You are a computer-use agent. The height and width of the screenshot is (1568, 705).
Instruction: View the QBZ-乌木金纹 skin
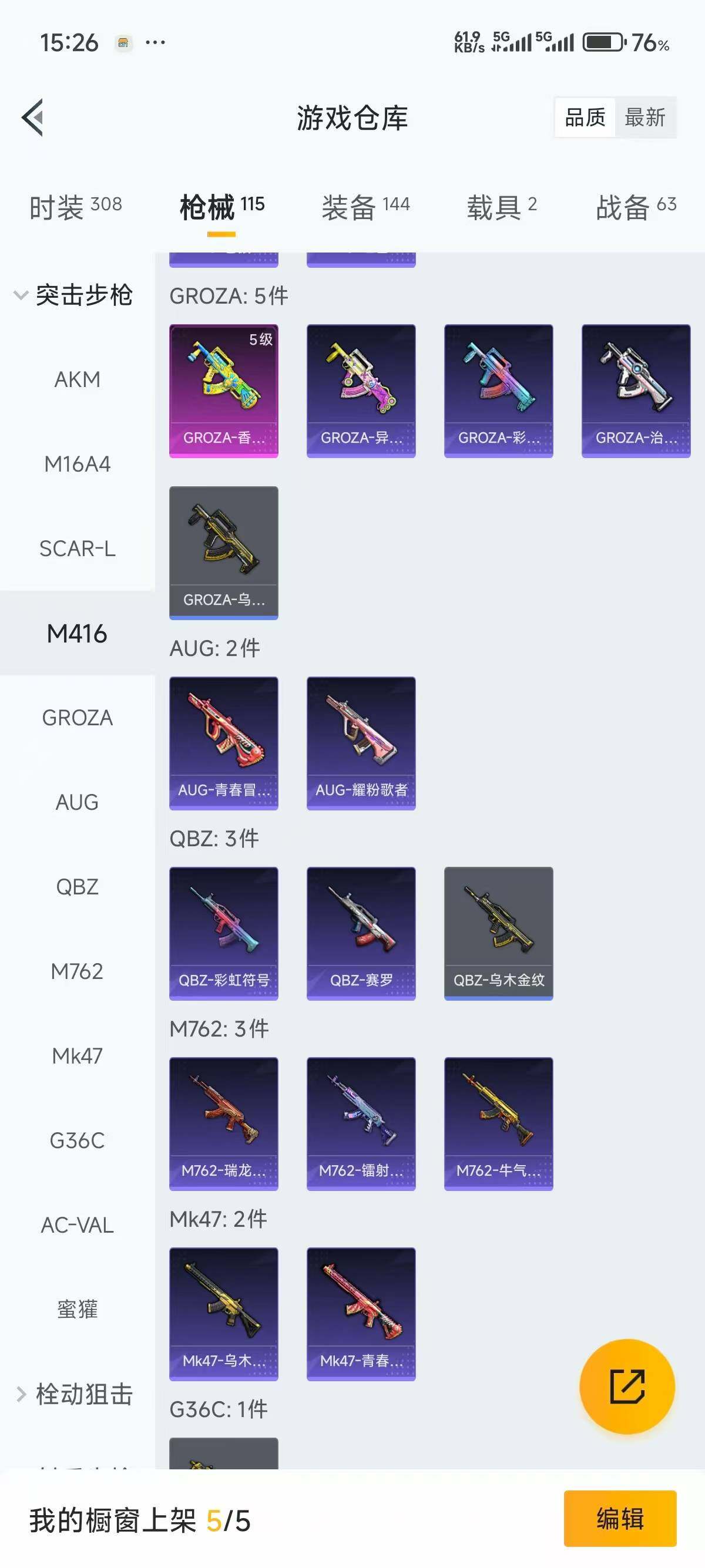point(499,933)
